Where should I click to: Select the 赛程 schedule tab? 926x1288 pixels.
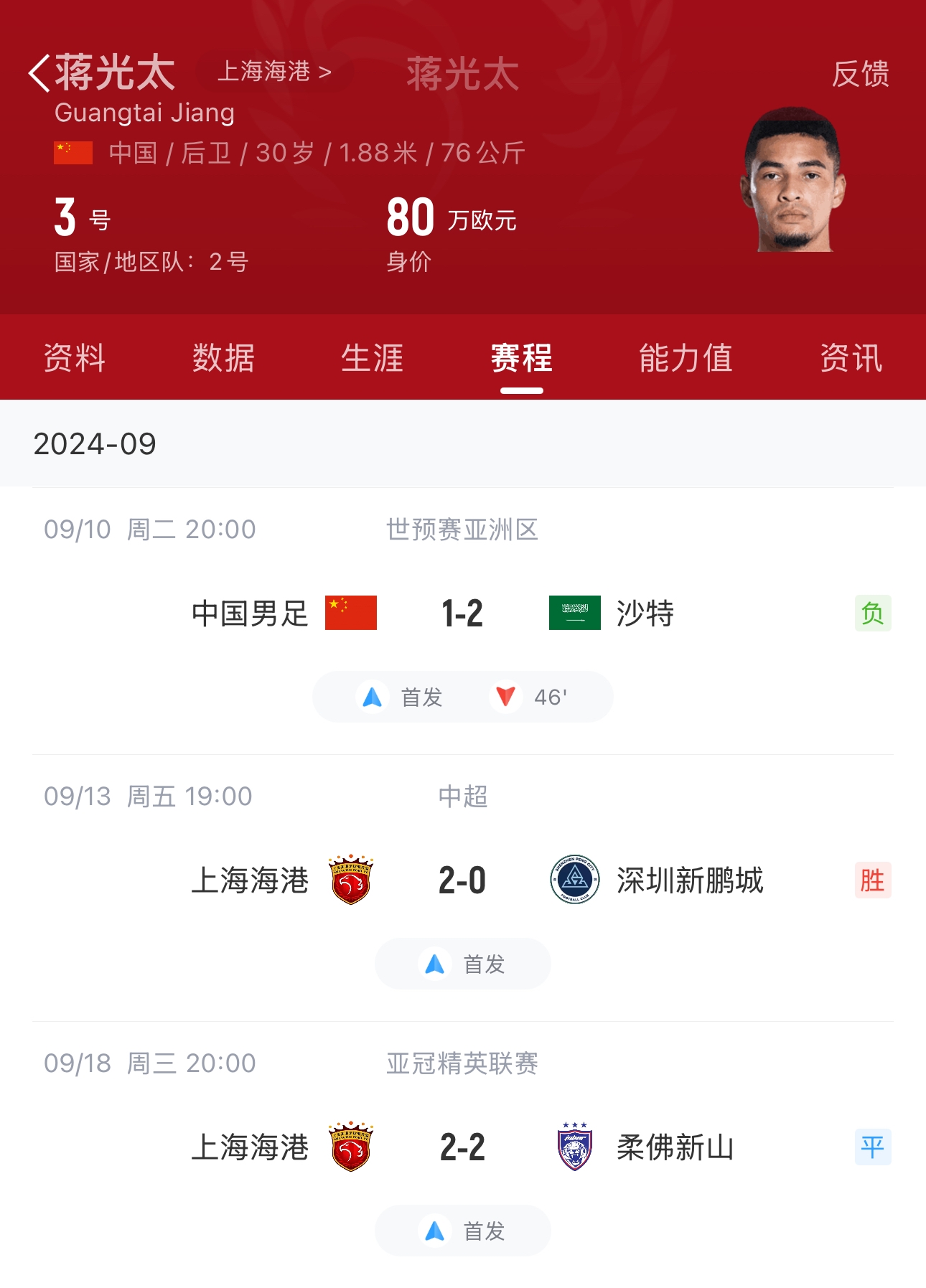[521, 358]
